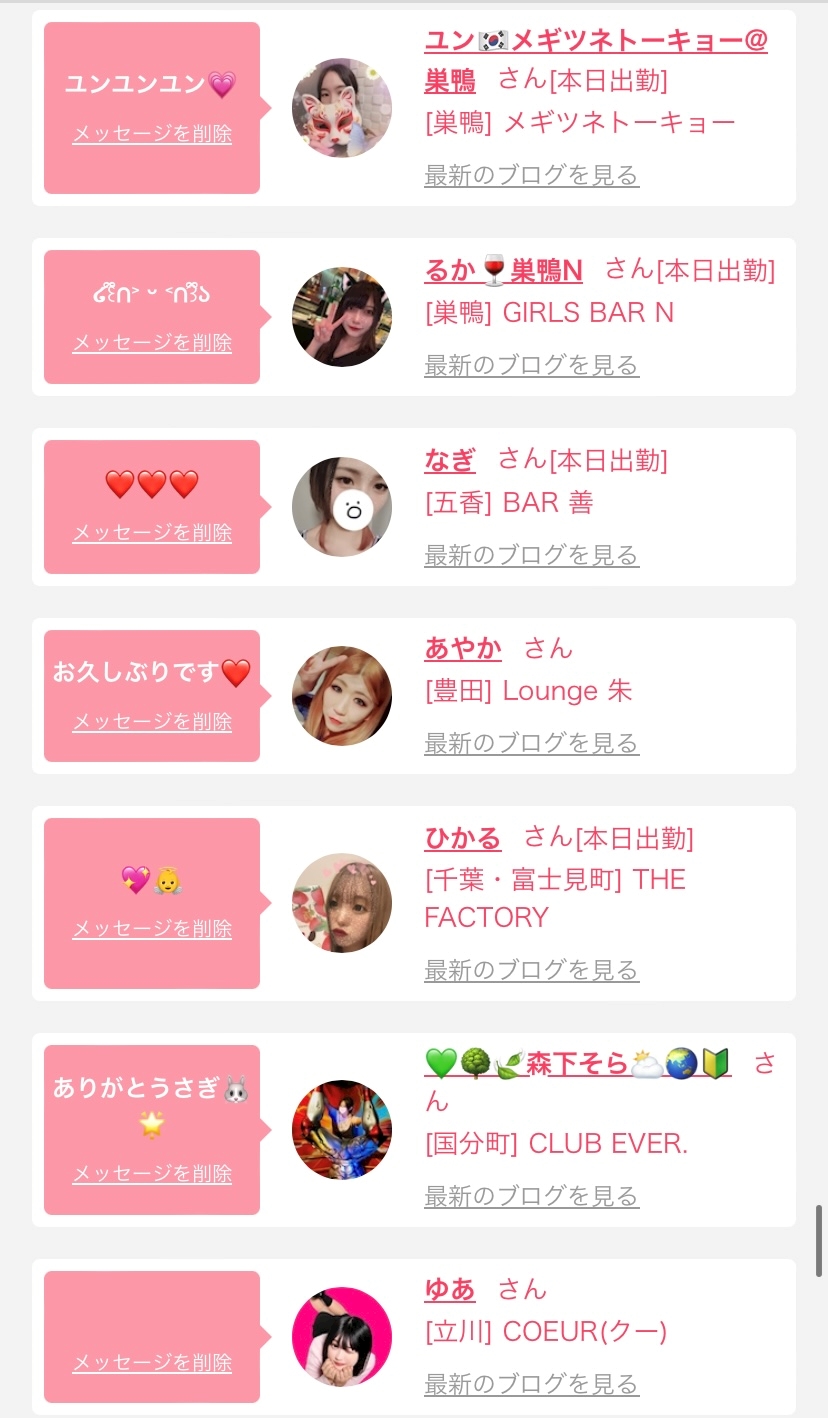Open なぎ's profile name link
Viewport: 828px width, 1418px height.
(449, 460)
